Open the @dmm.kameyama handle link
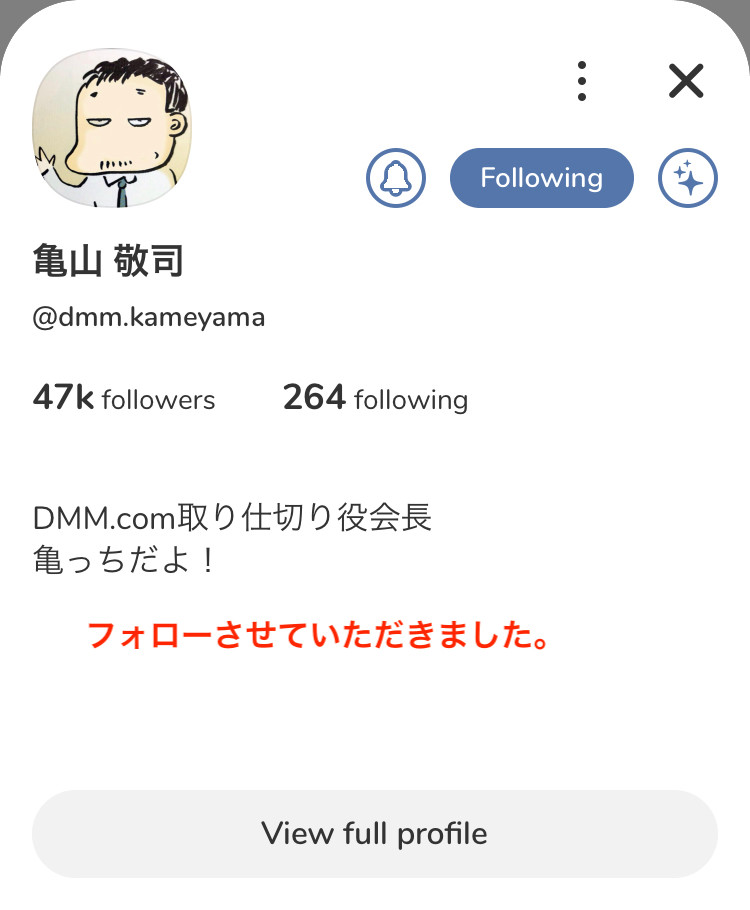This screenshot has height=910, width=750. [x=146, y=317]
